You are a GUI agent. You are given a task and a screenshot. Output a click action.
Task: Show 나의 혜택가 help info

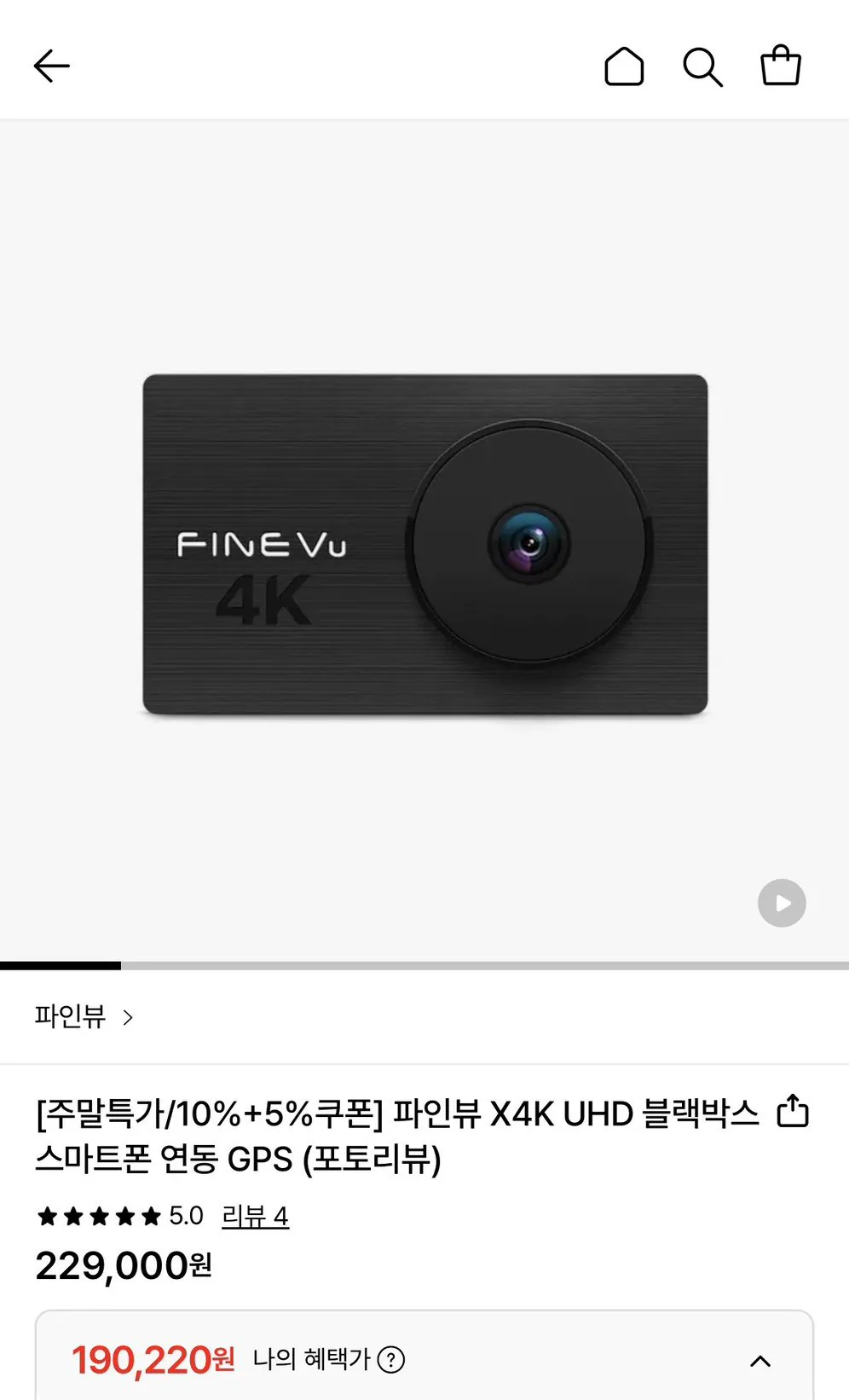tap(391, 1359)
